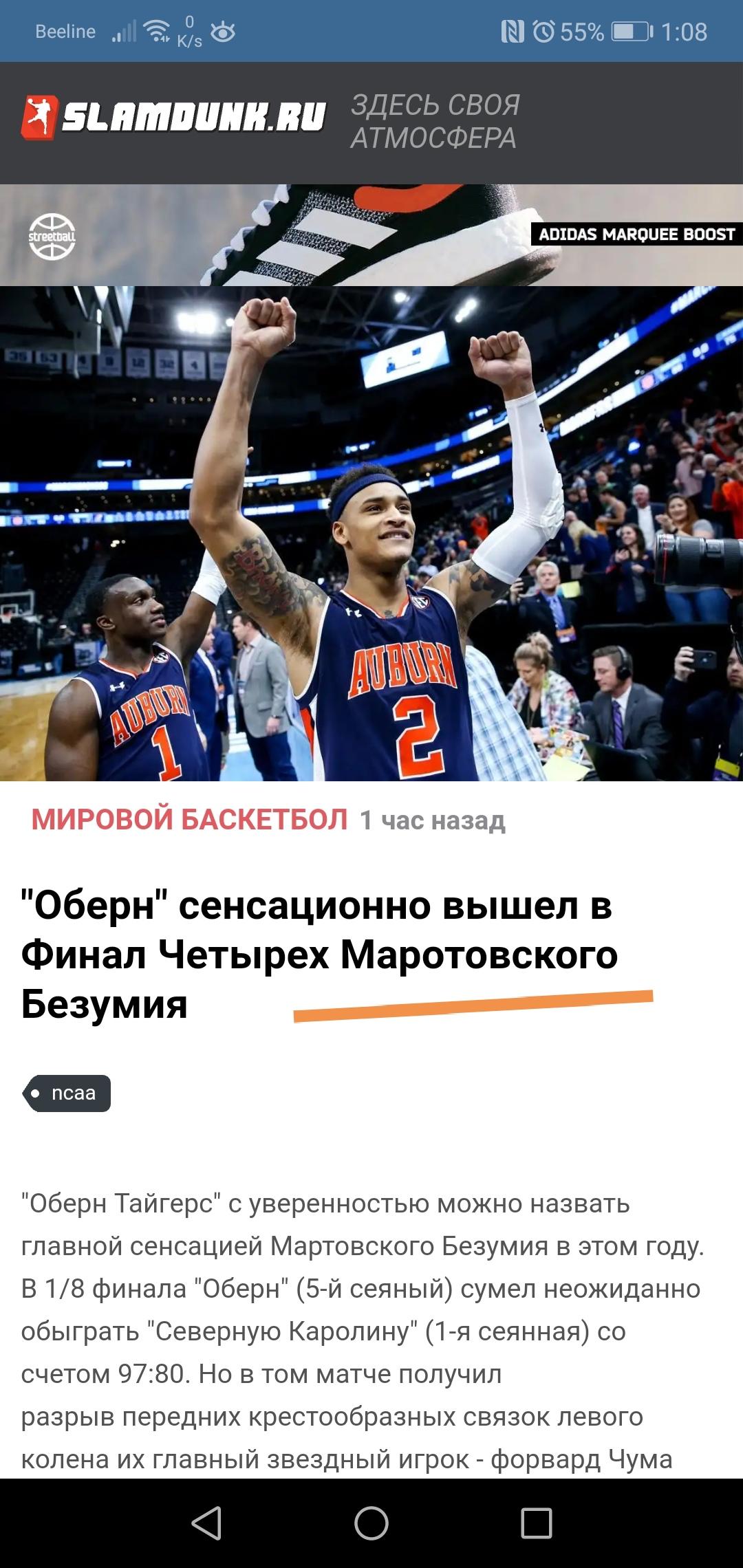Screen dimensions: 743x1568
Task: Open the Slamdunk.ru home logo
Action: click(173, 118)
